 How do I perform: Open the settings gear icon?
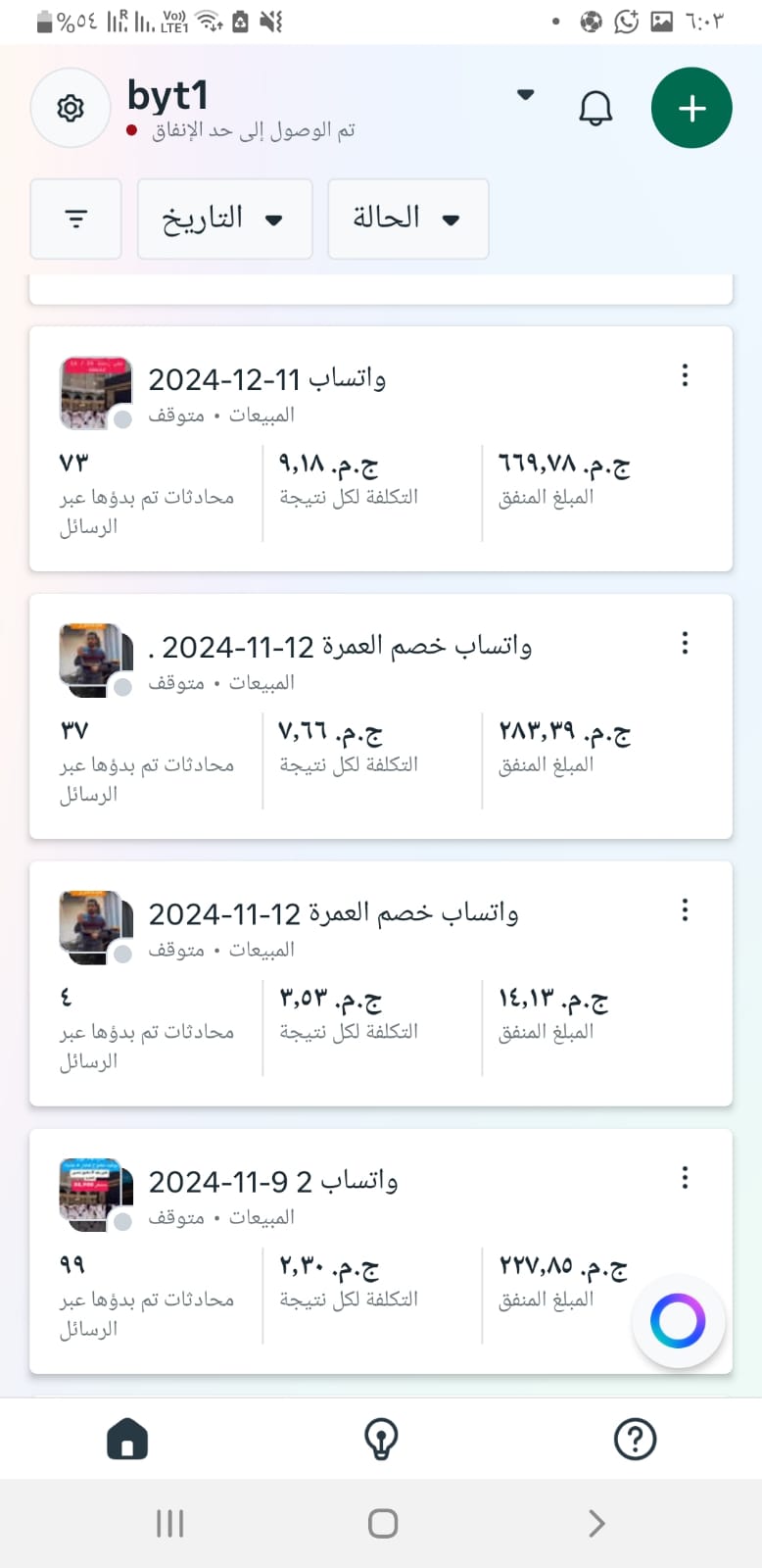click(x=71, y=108)
